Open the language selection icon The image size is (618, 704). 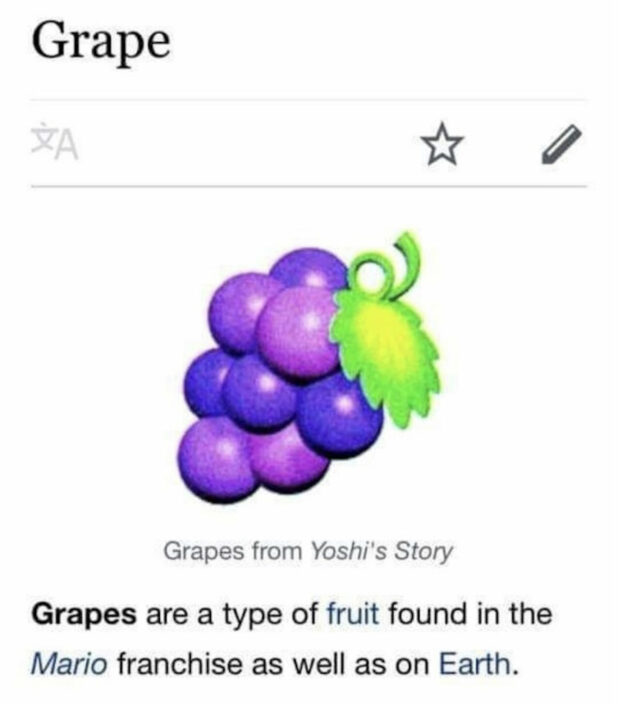56,146
